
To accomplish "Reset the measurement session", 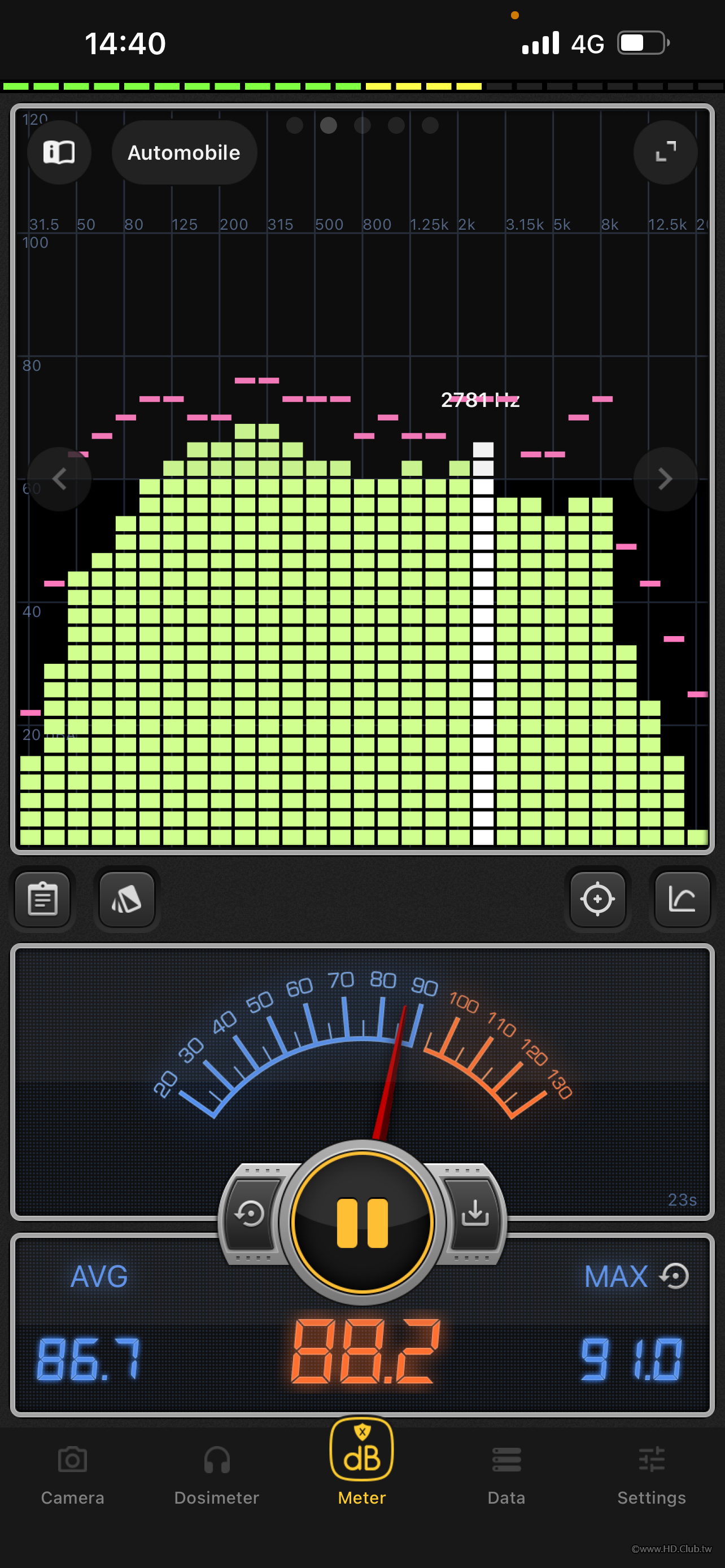I will [250, 1214].
